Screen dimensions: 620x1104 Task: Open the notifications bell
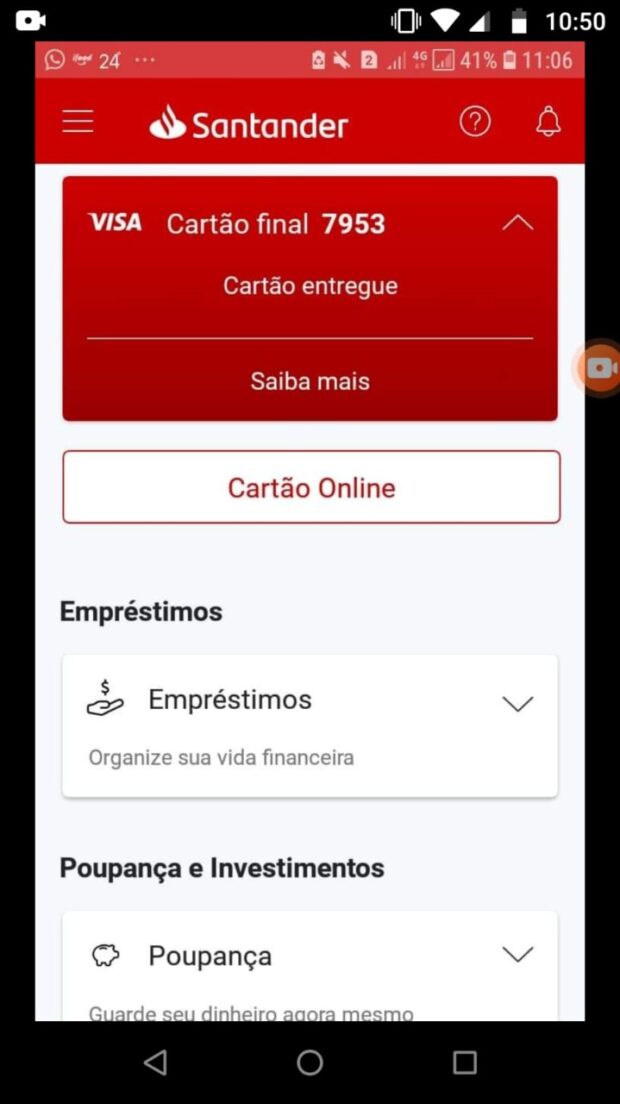click(547, 122)
